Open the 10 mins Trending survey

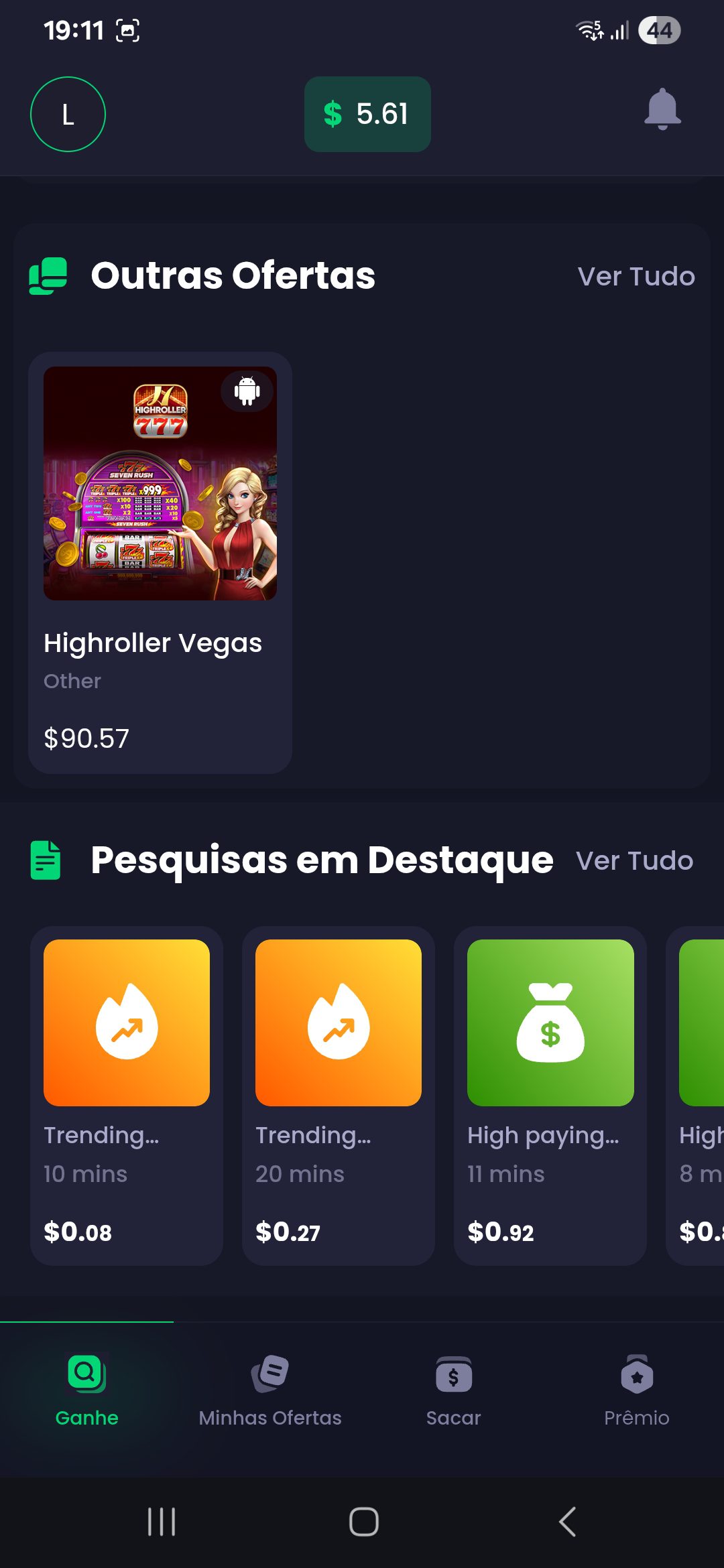[x=127, y=1095]
